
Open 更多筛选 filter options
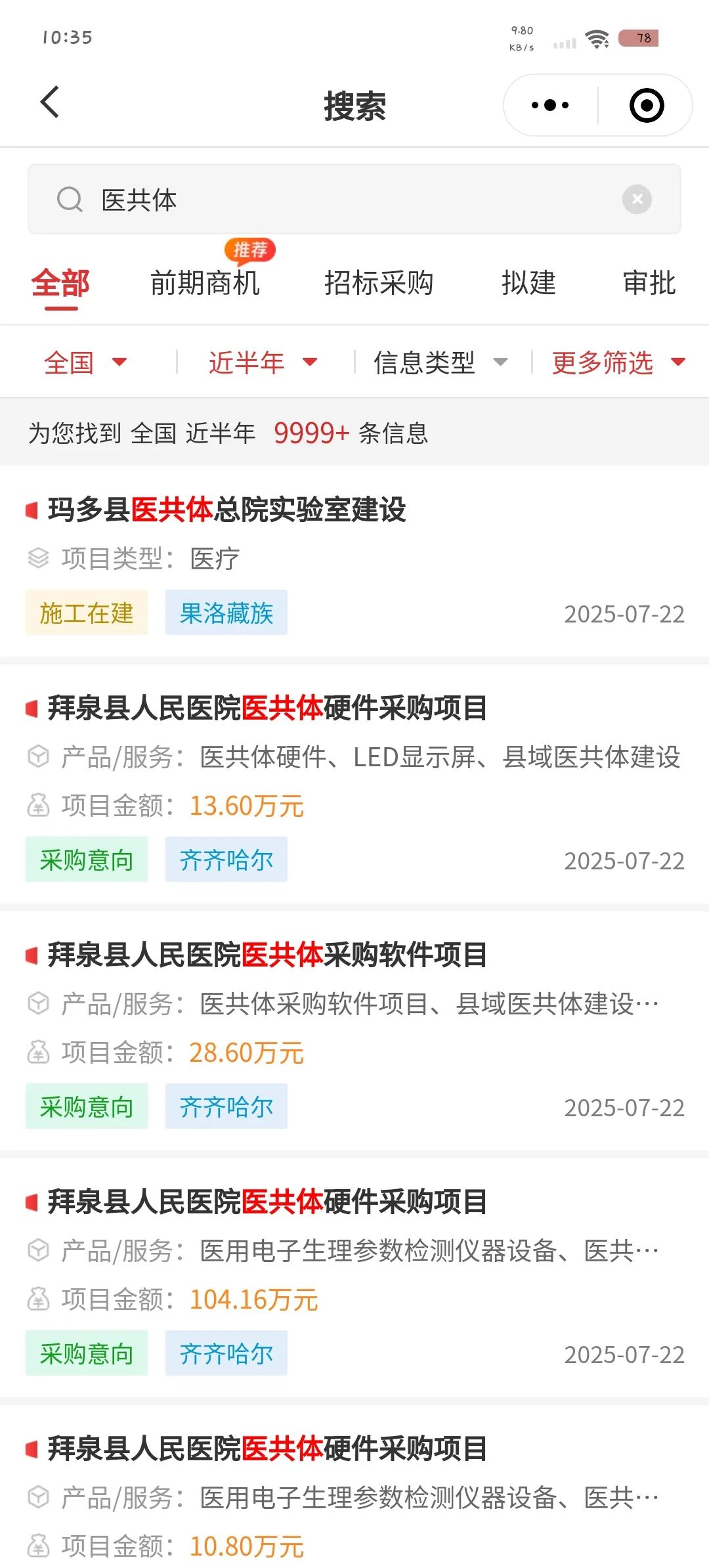click(618, 362)
